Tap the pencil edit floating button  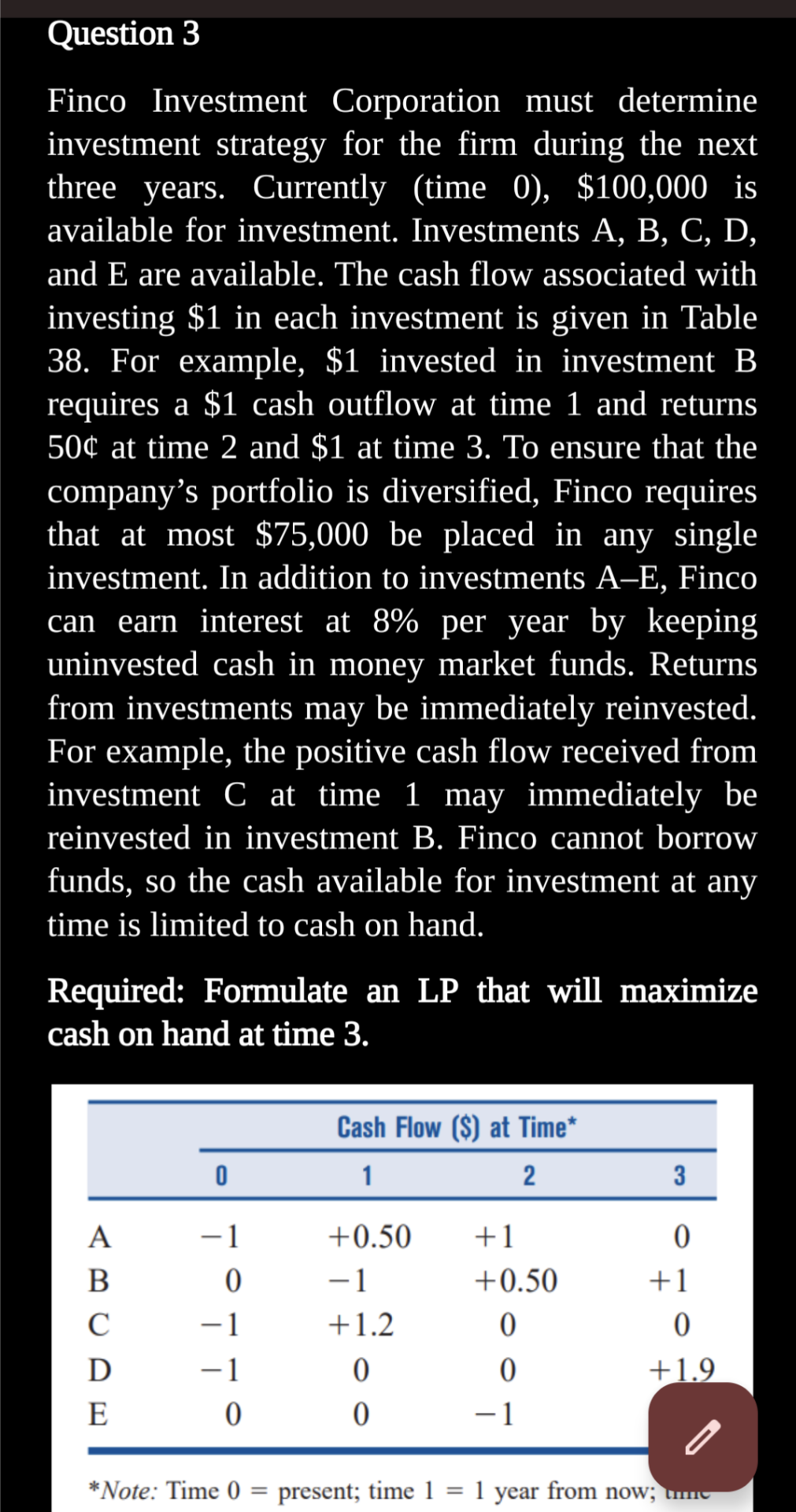coord(702,1436)
